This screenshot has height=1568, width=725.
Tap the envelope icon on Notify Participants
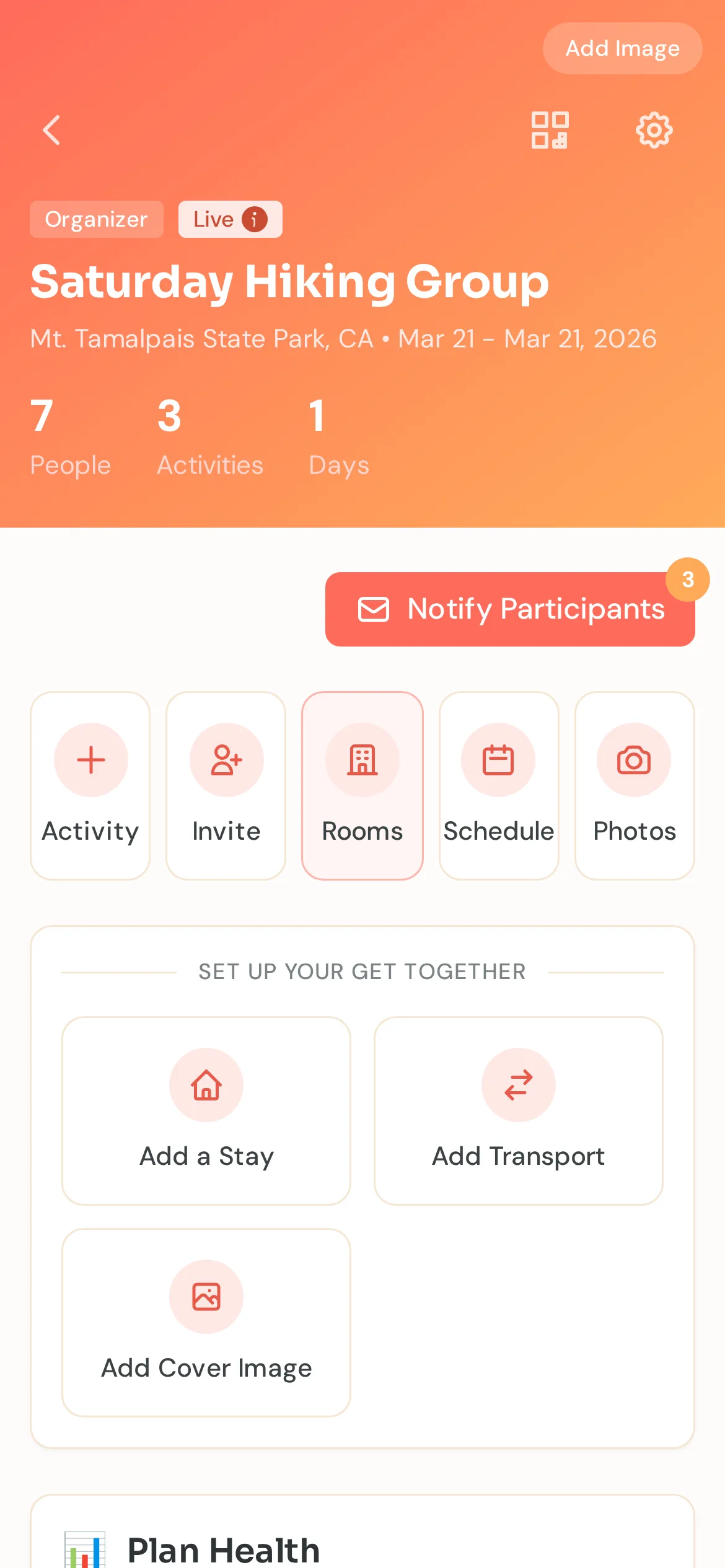point(372,609)
